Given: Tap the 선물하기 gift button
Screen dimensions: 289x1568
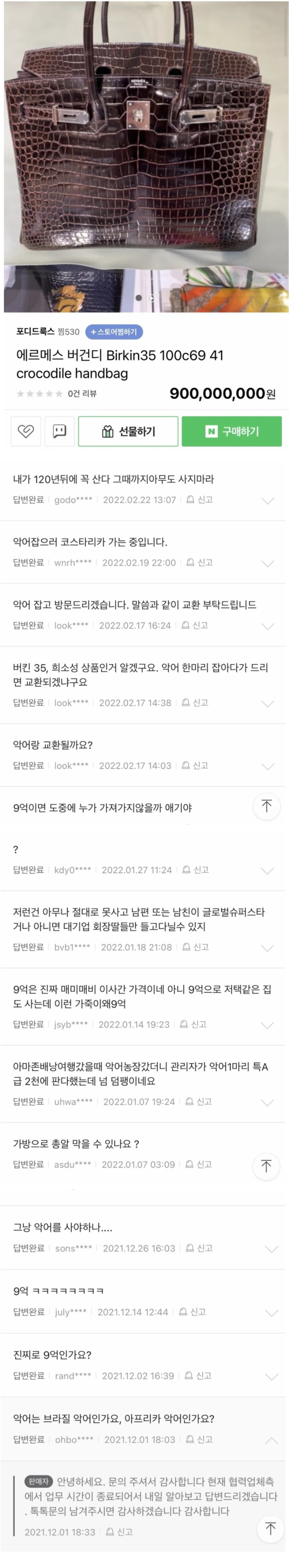Looking at the screenshot, I should click(128, 431).
